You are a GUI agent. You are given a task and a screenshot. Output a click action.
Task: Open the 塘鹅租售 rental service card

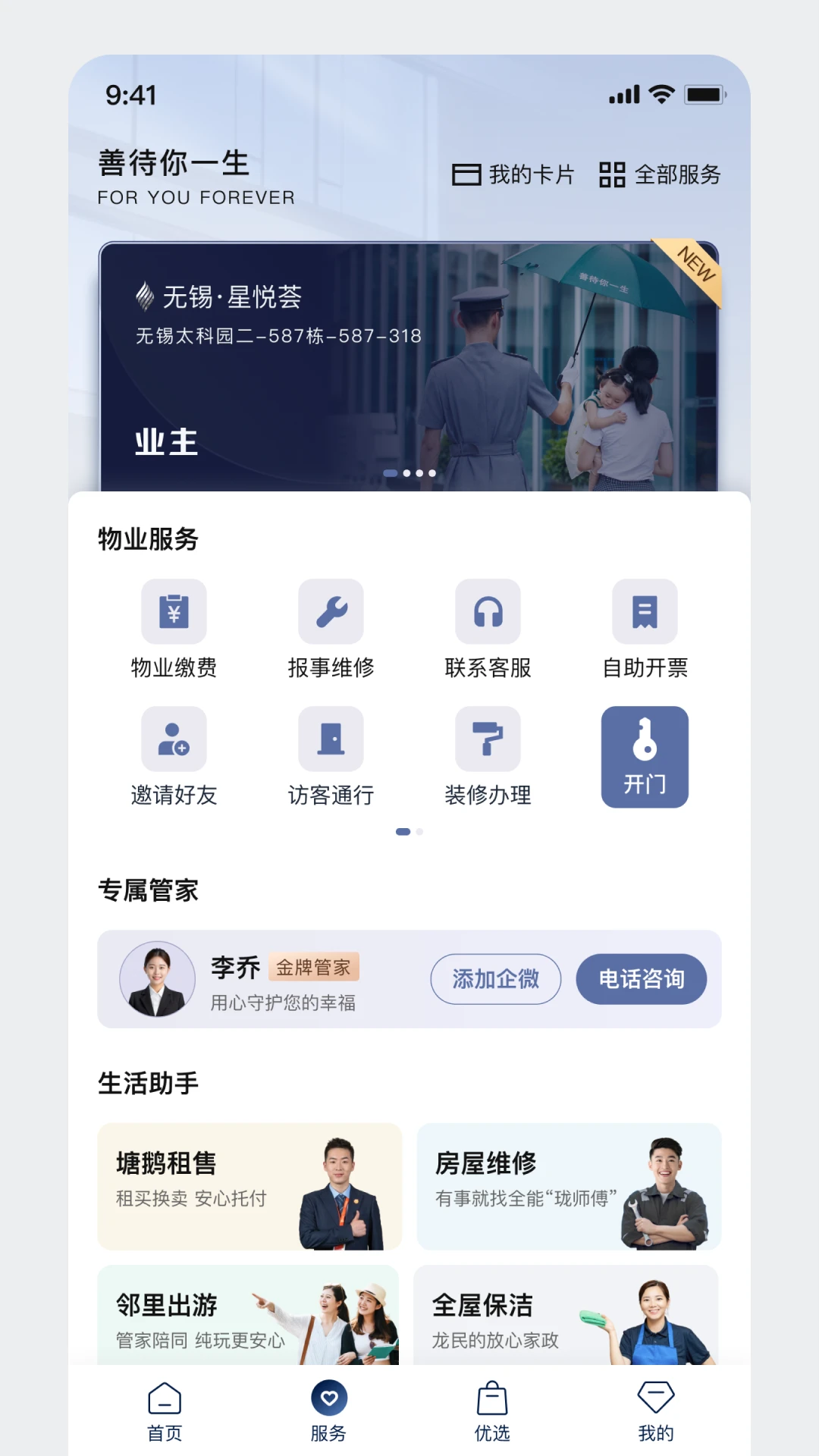250,1186
